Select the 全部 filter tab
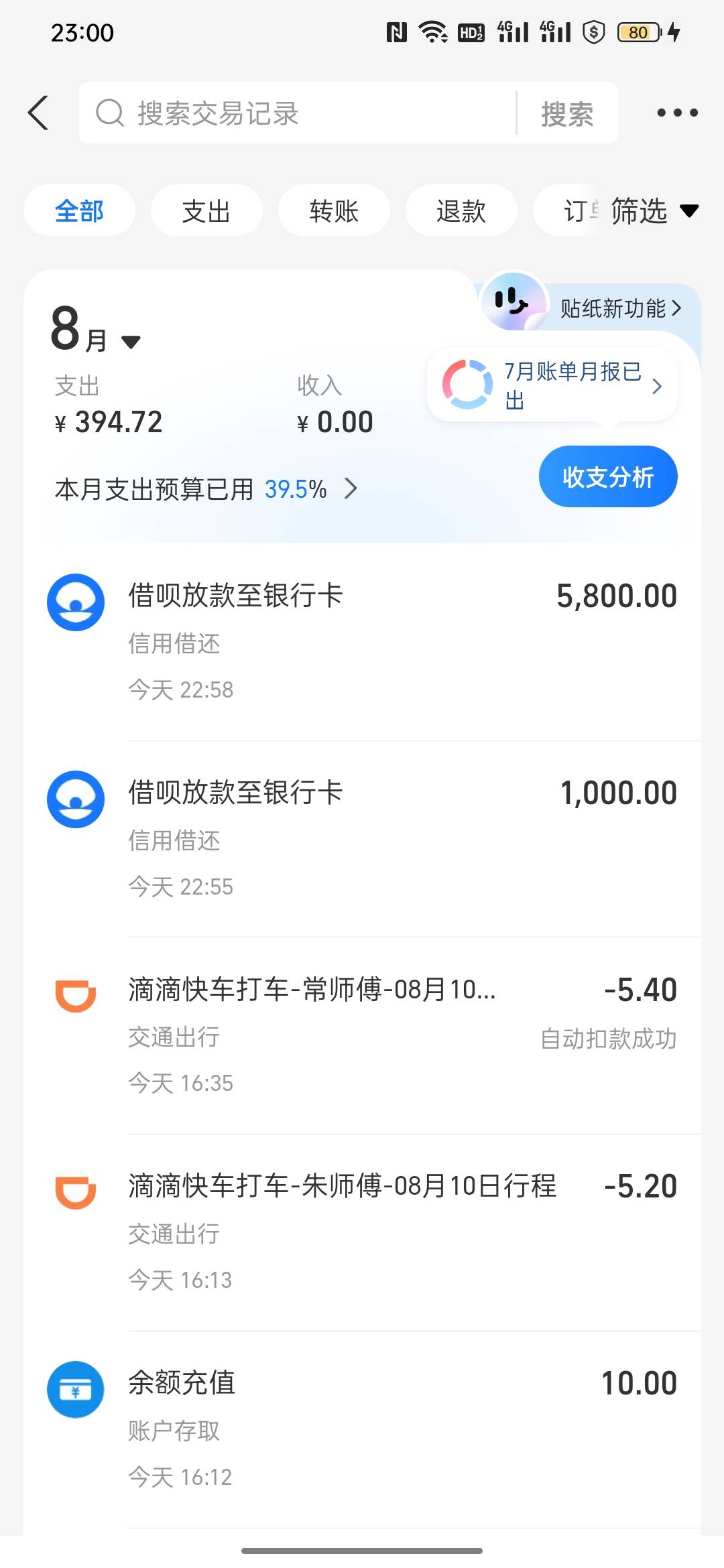The height and width of the screenshot is (1568, 724). pyautogui.click(x=79, y=210)
